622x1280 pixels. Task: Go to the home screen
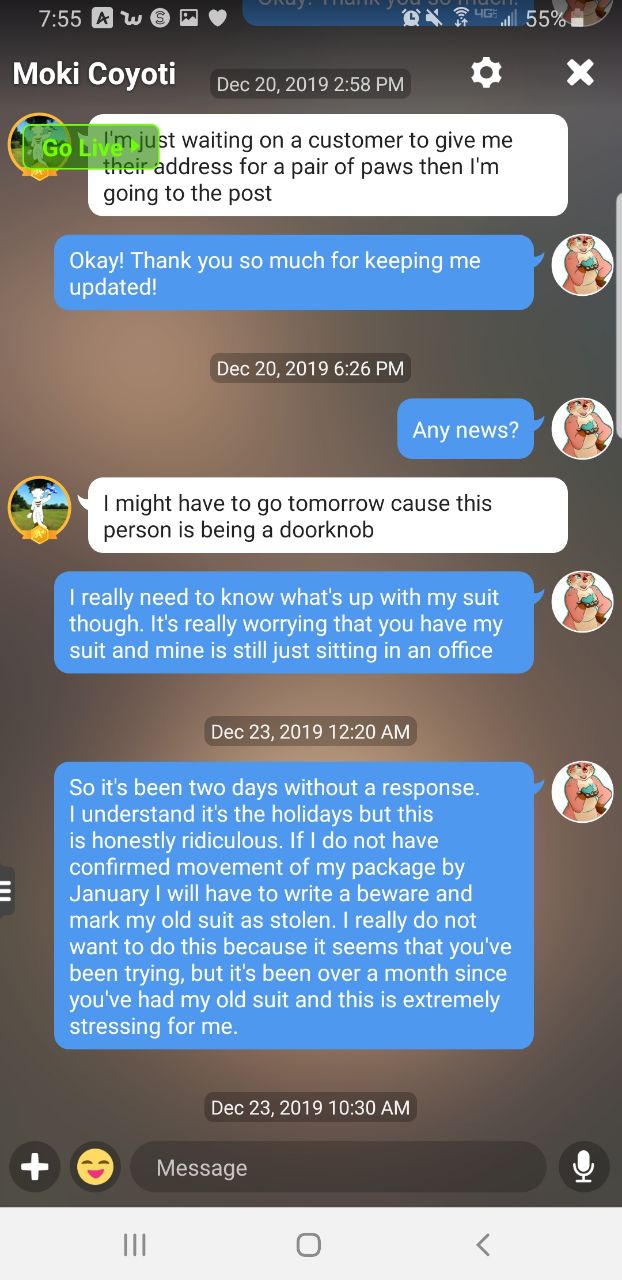point(309,1244)
